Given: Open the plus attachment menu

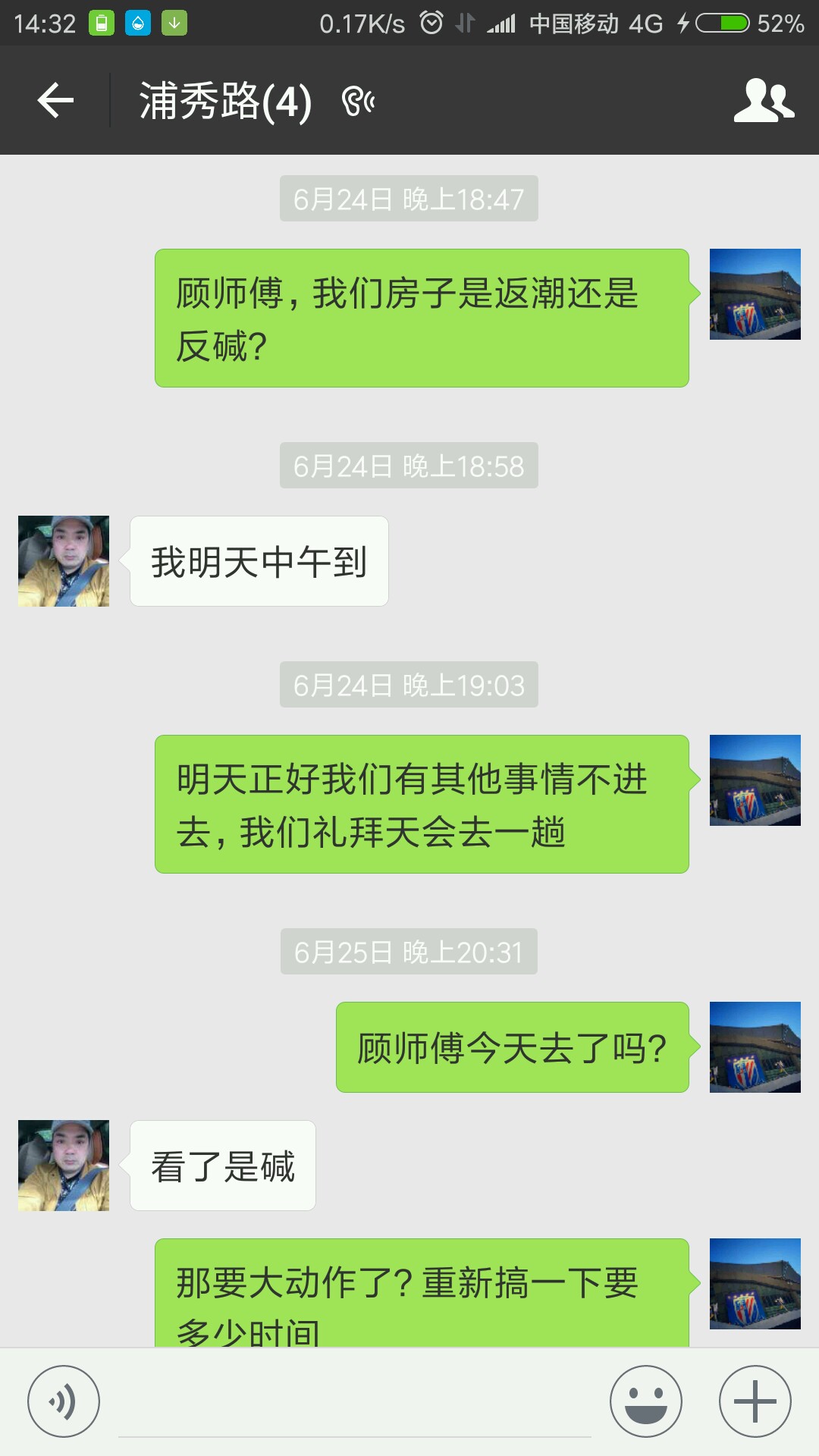Looking at the screenshot, I should (x=755, y=1401).
